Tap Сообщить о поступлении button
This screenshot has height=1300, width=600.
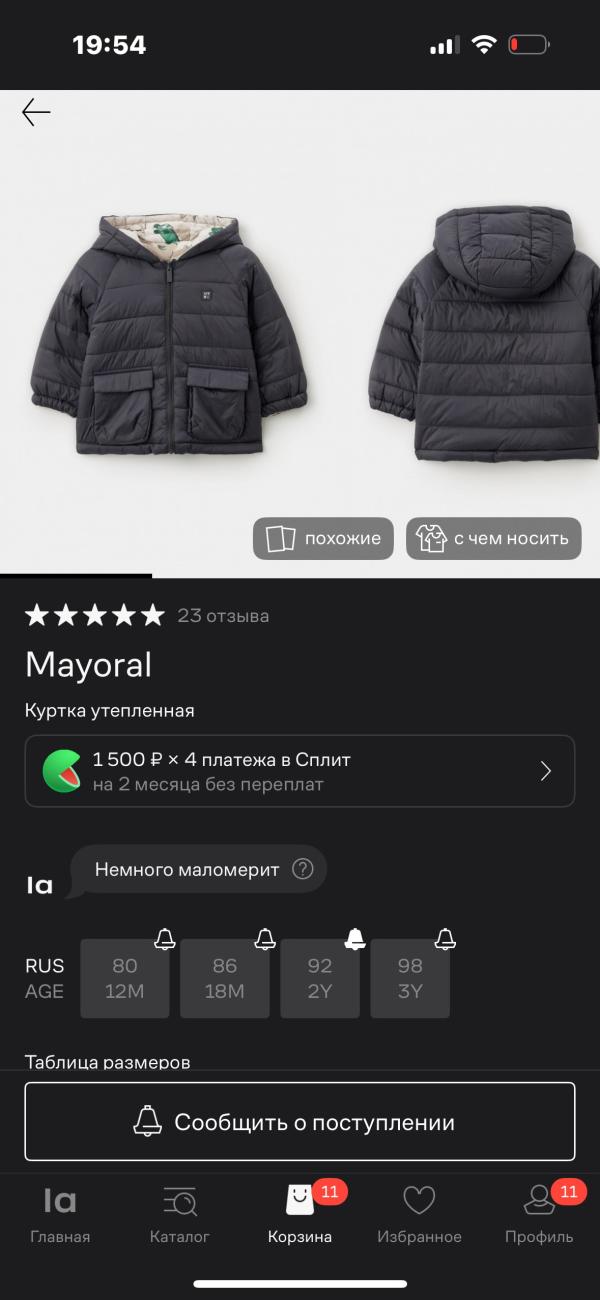point(300,1122)
